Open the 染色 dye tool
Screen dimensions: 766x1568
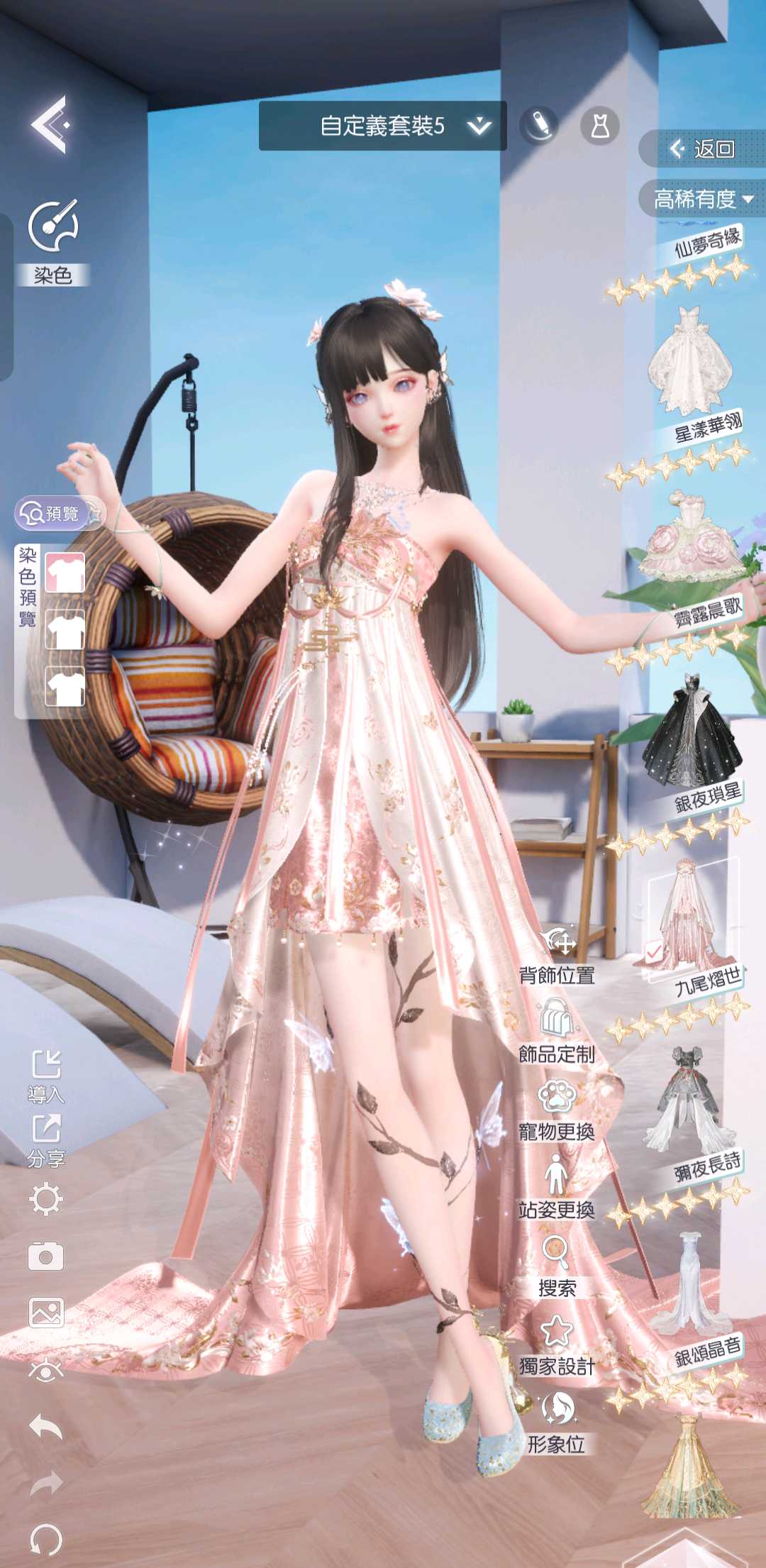pyautogui.click(x=52, y=241)
